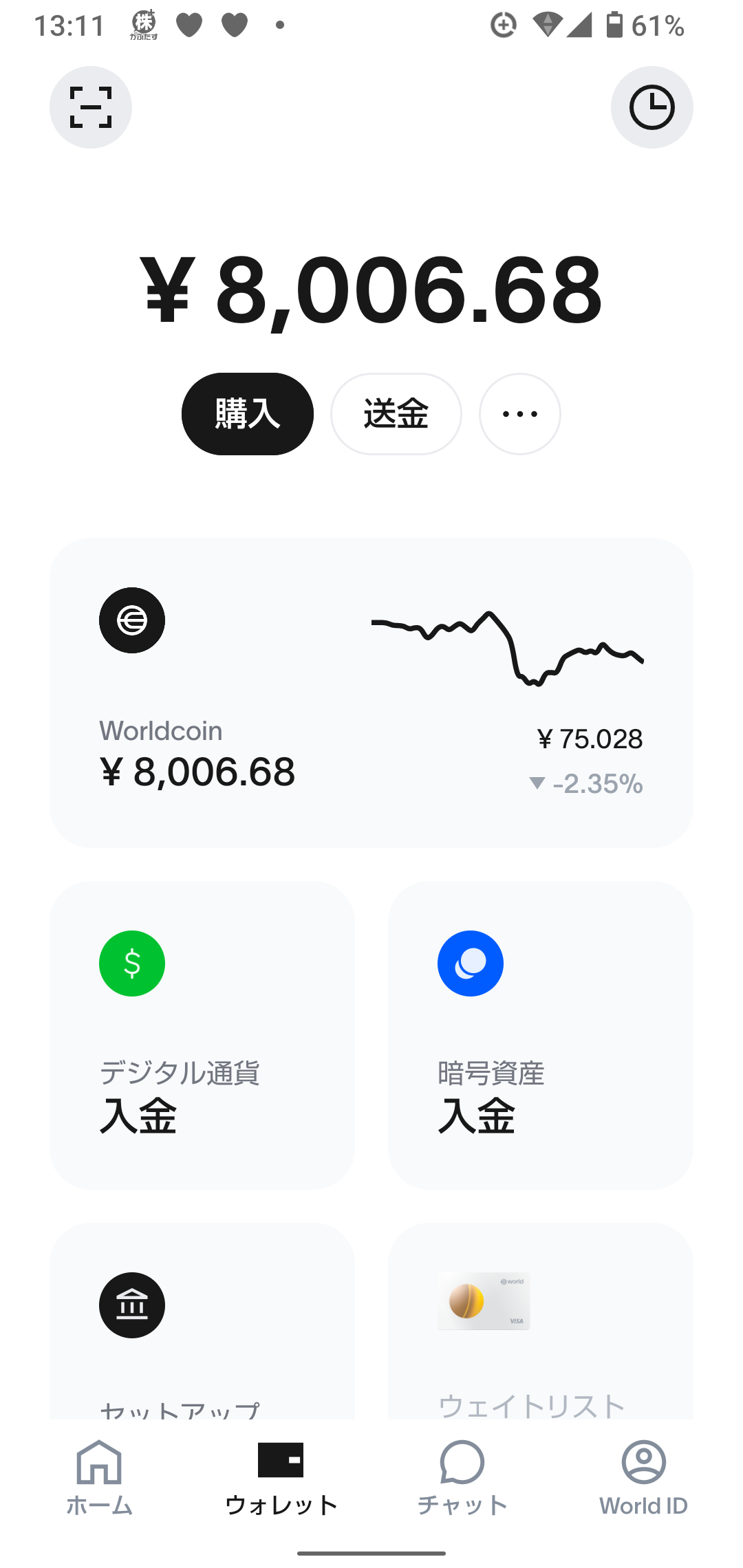Open the QR code scanner

90,107
